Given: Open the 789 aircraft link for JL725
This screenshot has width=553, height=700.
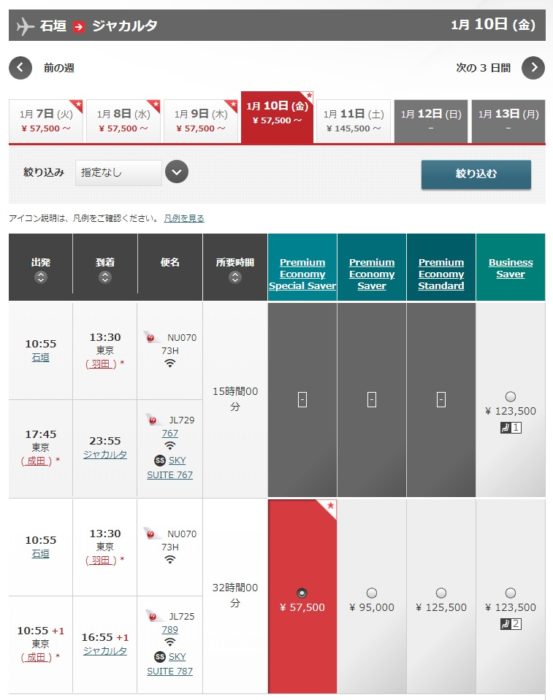Looking at the screenshot, I should coord(170,629).
